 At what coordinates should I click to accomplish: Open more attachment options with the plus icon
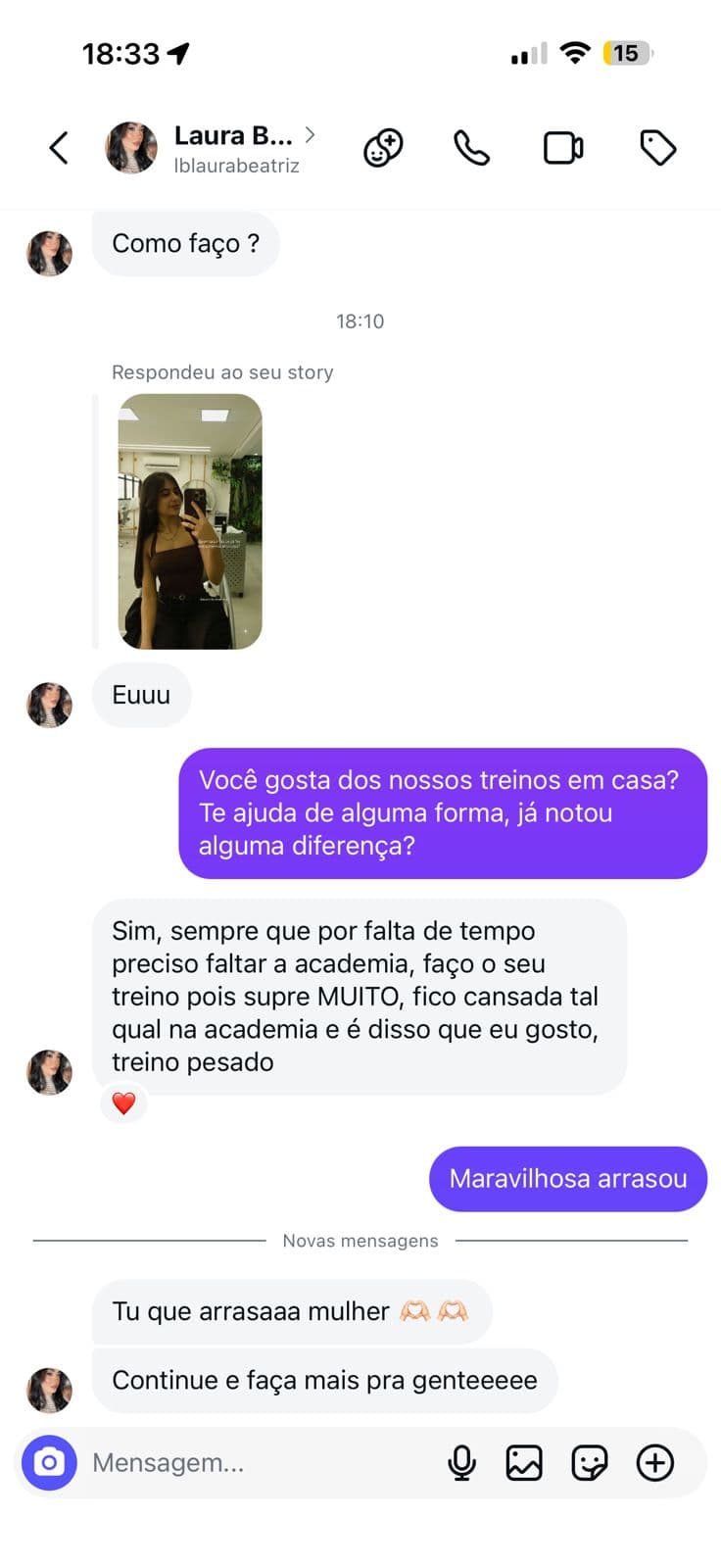pos(654,1462)
